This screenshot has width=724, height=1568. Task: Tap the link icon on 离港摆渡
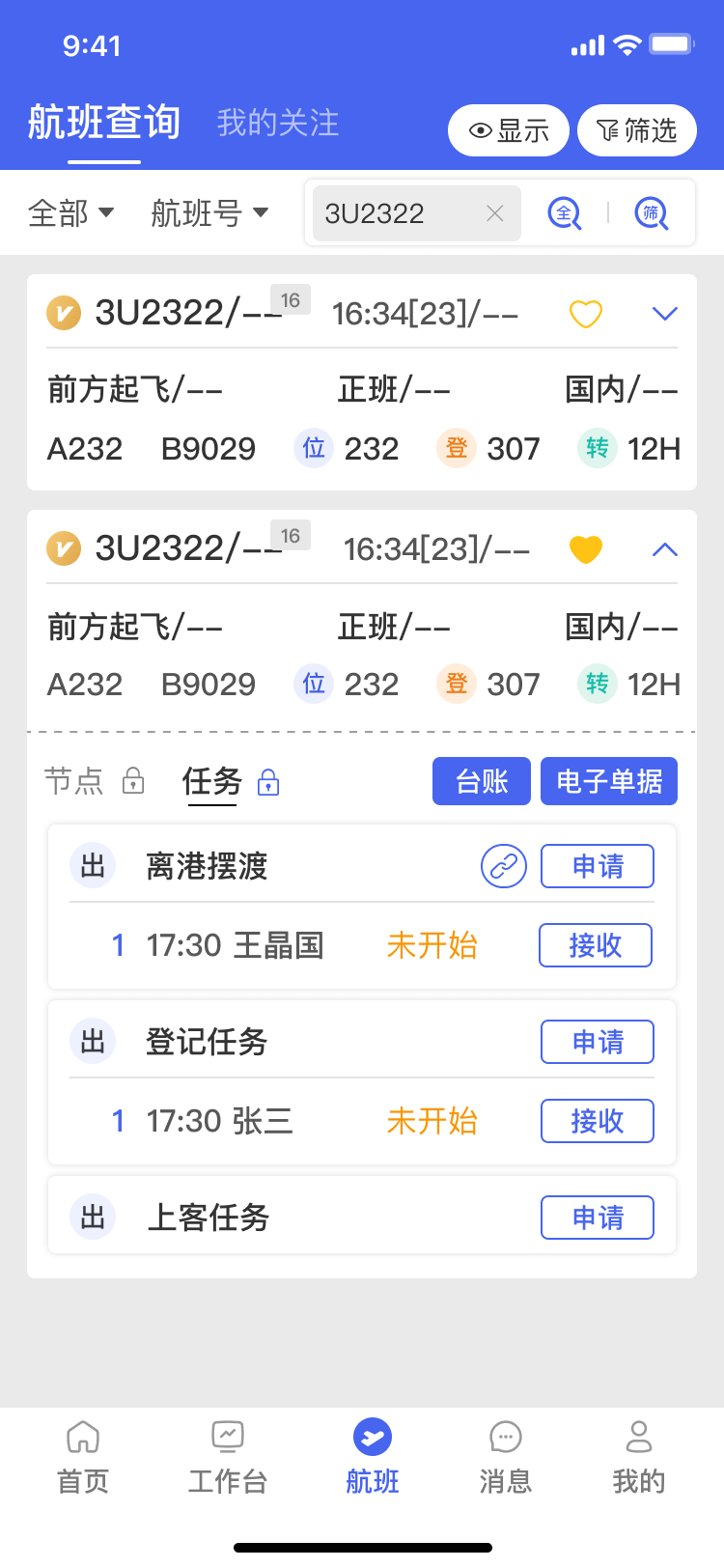coord(504,866)
